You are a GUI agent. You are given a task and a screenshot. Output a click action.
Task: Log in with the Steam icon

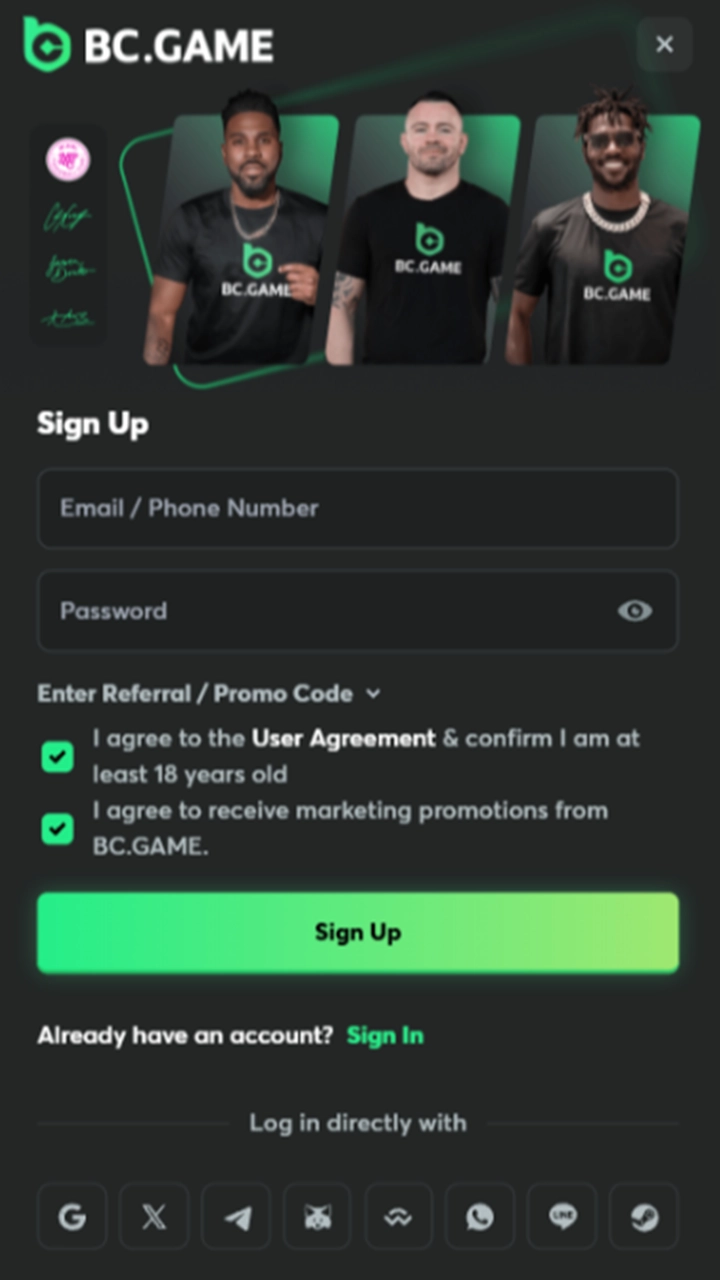coord(644,1217)
